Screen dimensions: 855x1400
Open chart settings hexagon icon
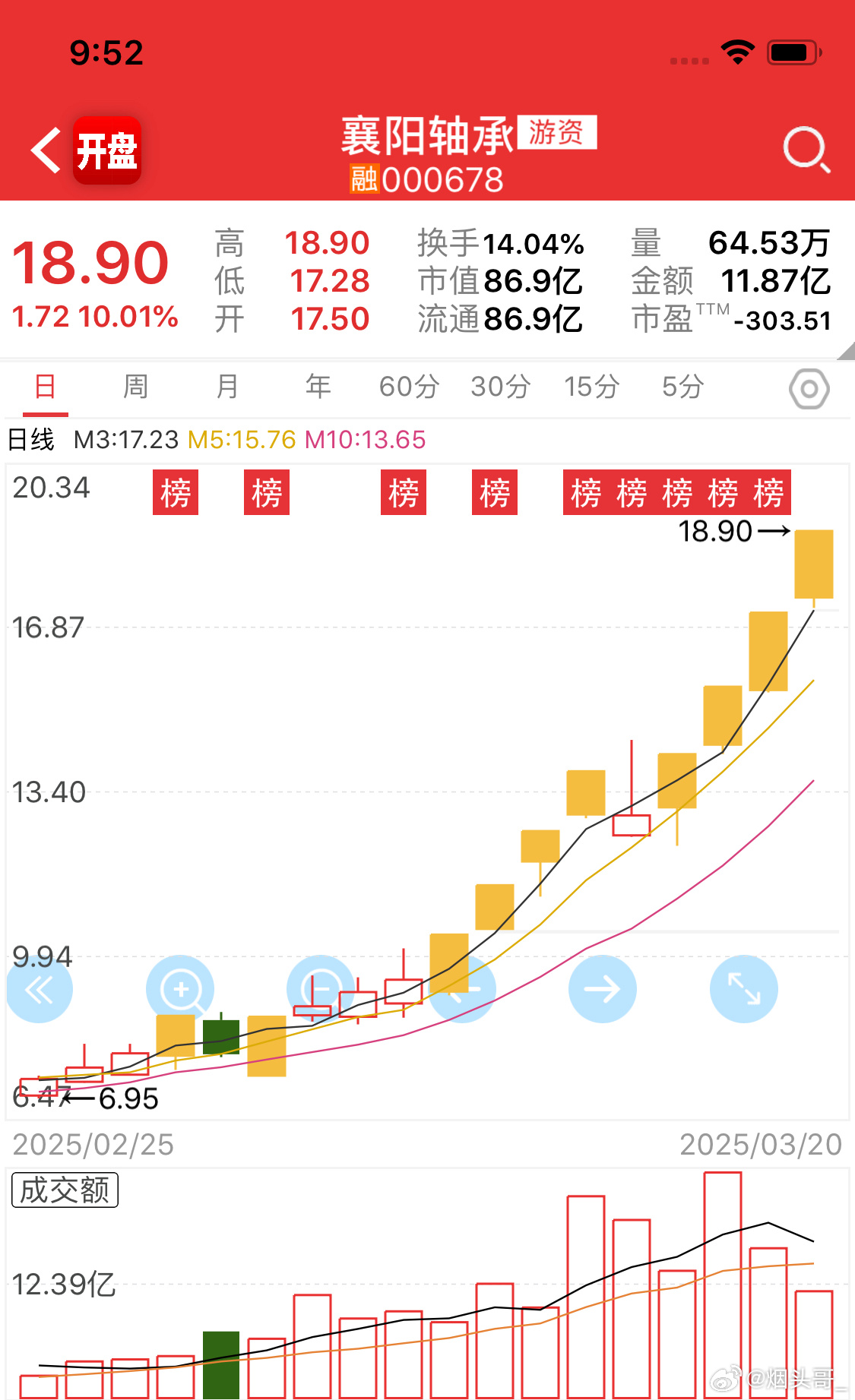click(x=809, y=389)
